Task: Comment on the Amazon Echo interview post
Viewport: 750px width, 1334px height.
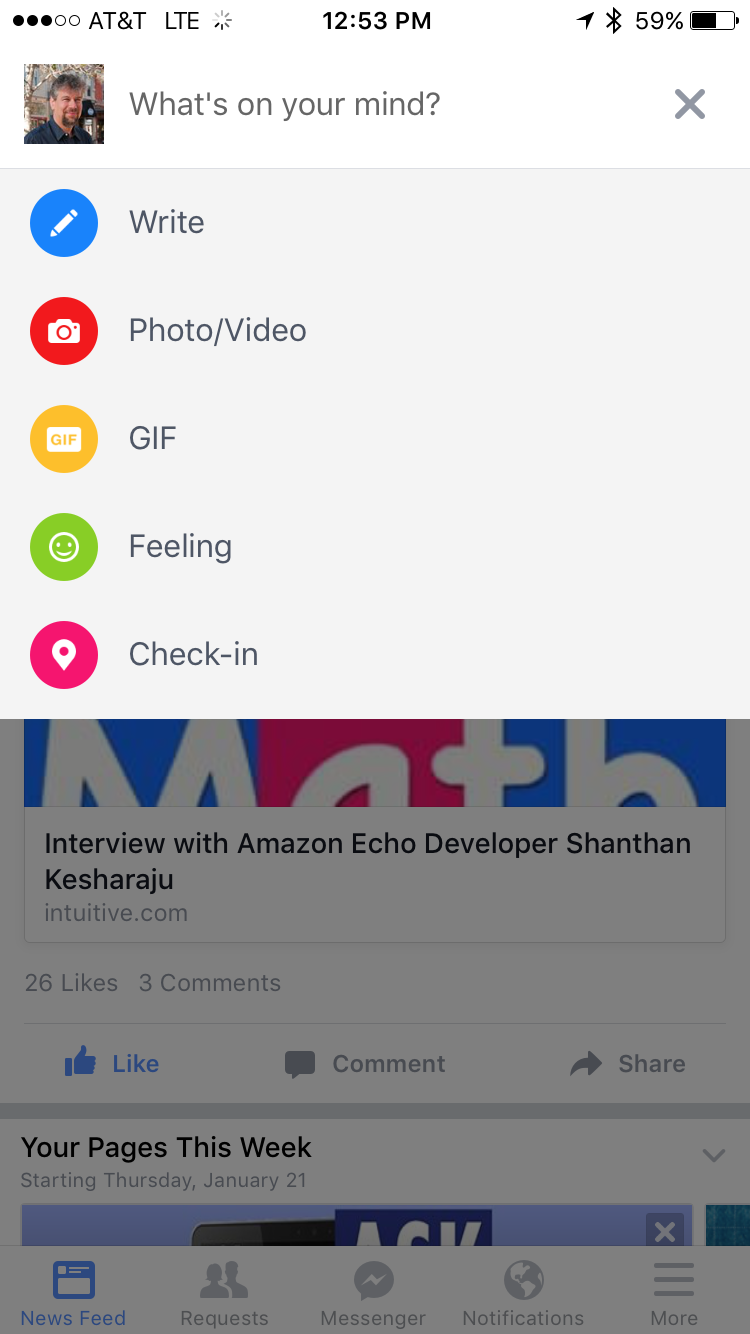Action: (365, 1063)
